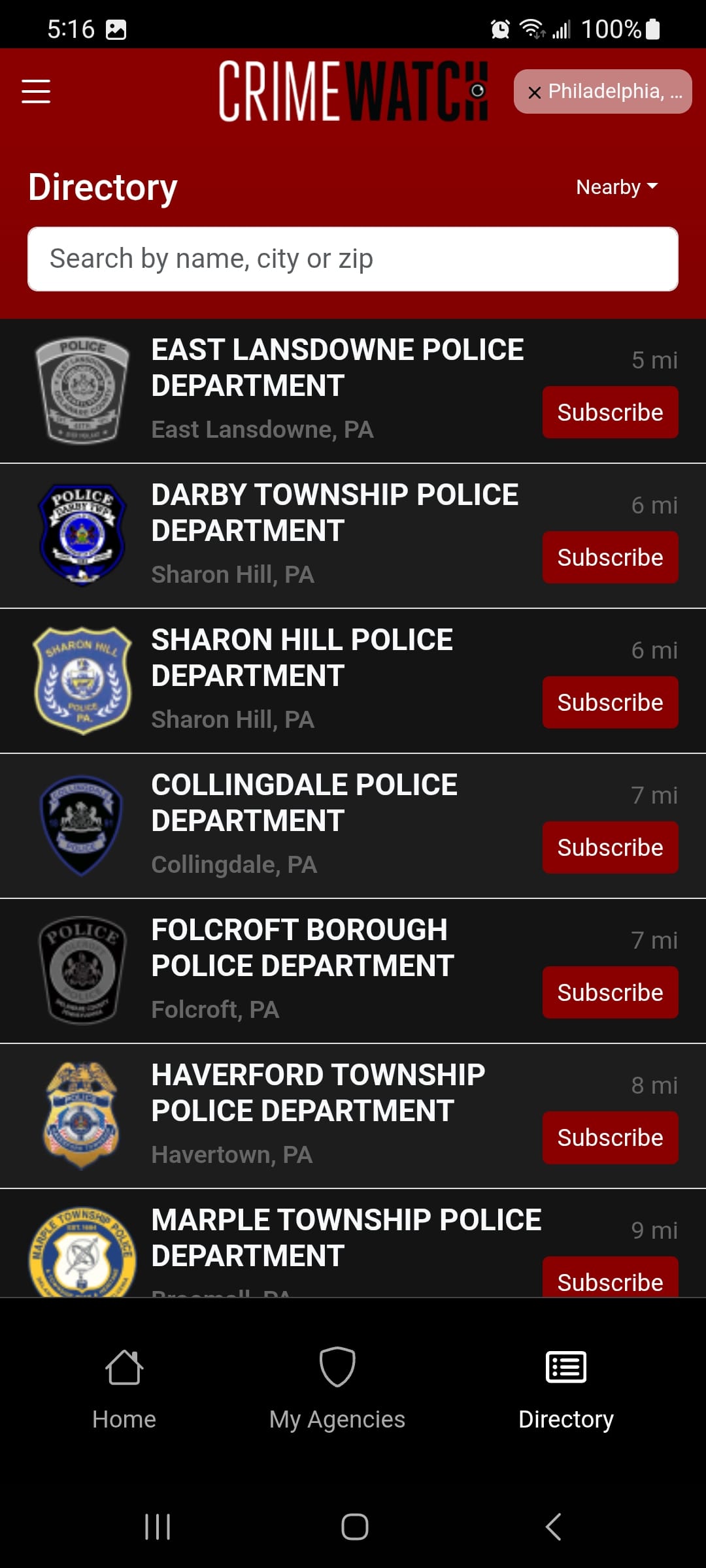Viewport: 706px width, 1568px height.
Task: Tap the East Lansdowne Police badge logo
Action: click(83, 389)
